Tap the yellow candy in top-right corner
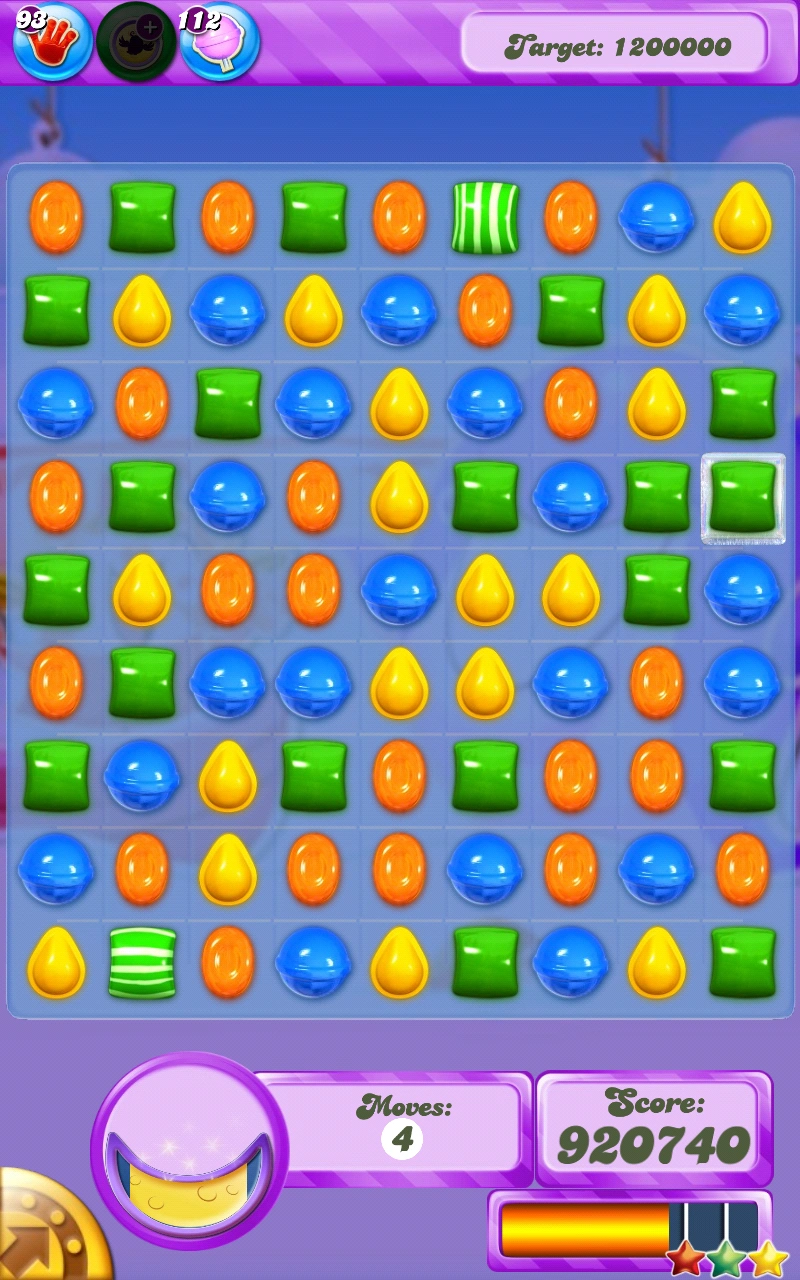 (743, 218)
